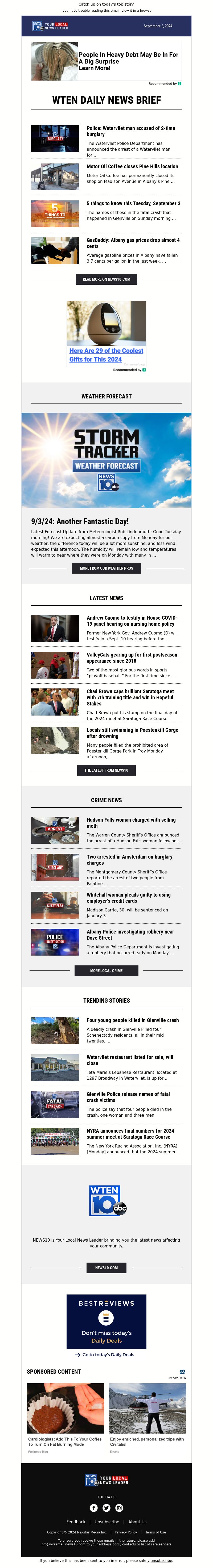Image resolution: width=213 pixels, height=1568 pixels.
Task: Read the Hudson Falls woman meth story
Action: (131, 823)
